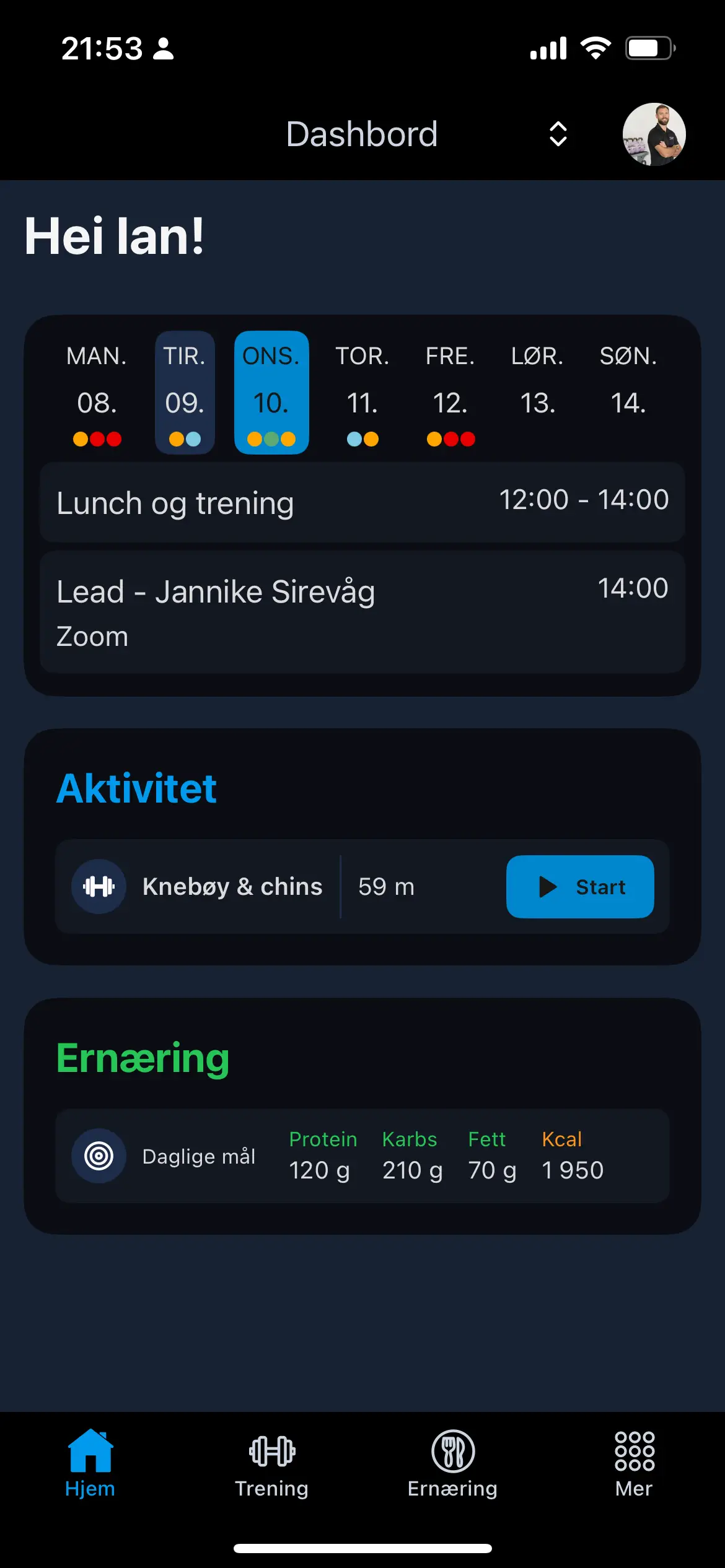Viewport: 725px width, 1568px height.
Task: Open the Mer tab
Action: coord(634,1463)
